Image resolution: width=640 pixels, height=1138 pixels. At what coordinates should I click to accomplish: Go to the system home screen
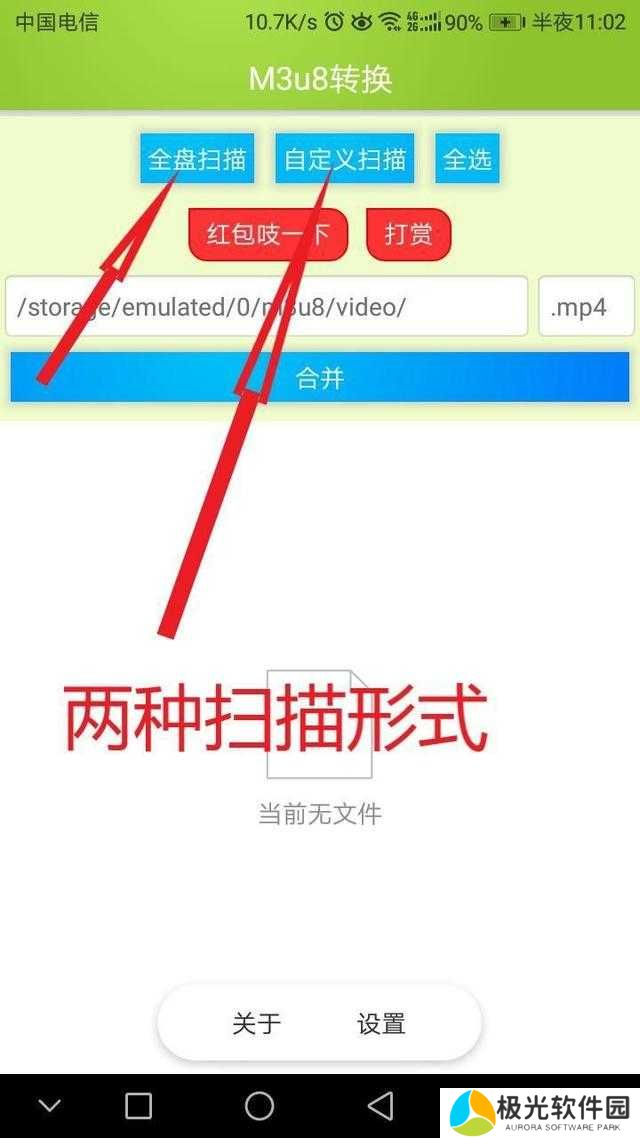pos(259,1105)
